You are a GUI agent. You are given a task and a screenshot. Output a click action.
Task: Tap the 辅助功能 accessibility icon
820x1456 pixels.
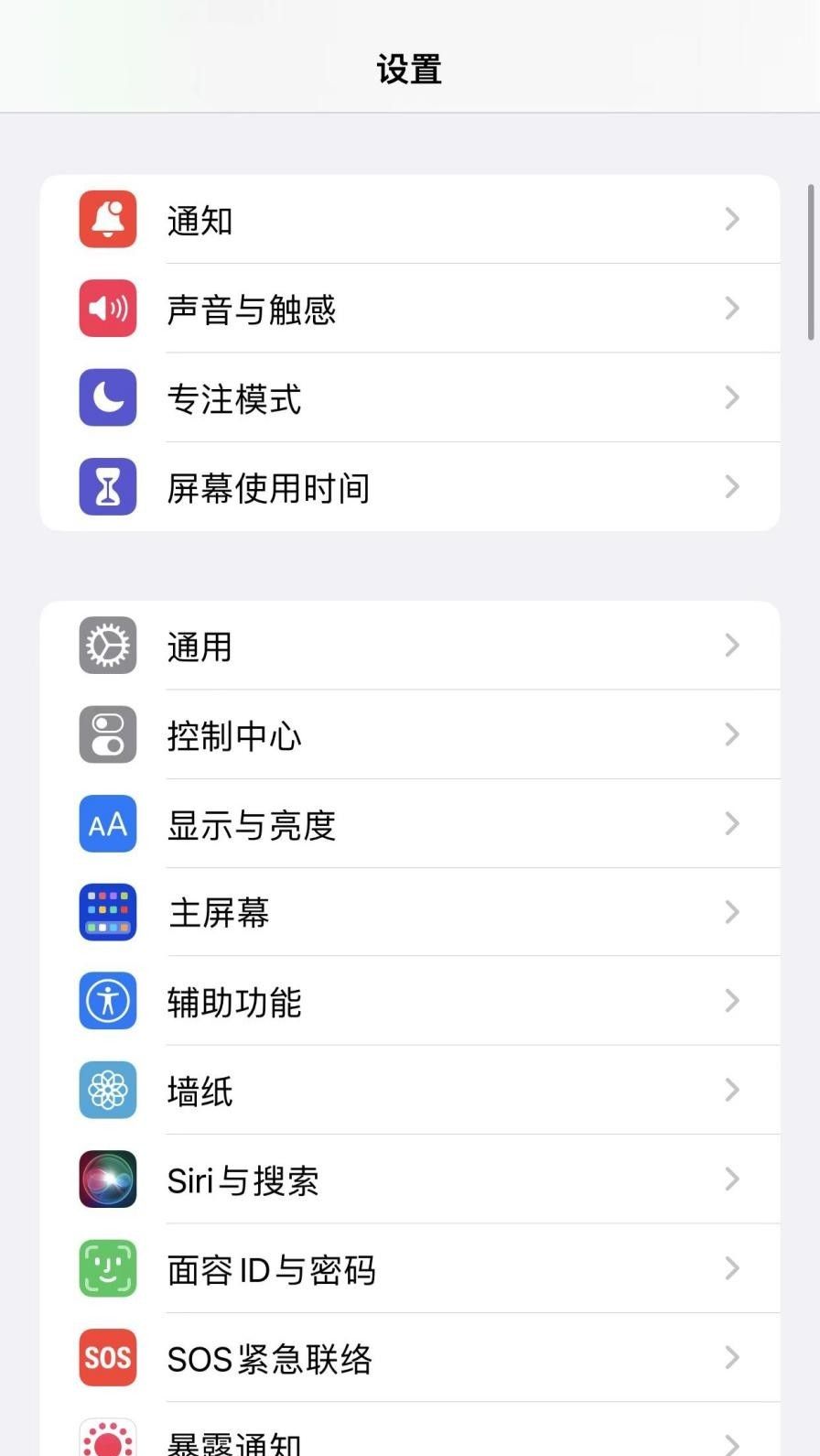tap(107, 1001)
